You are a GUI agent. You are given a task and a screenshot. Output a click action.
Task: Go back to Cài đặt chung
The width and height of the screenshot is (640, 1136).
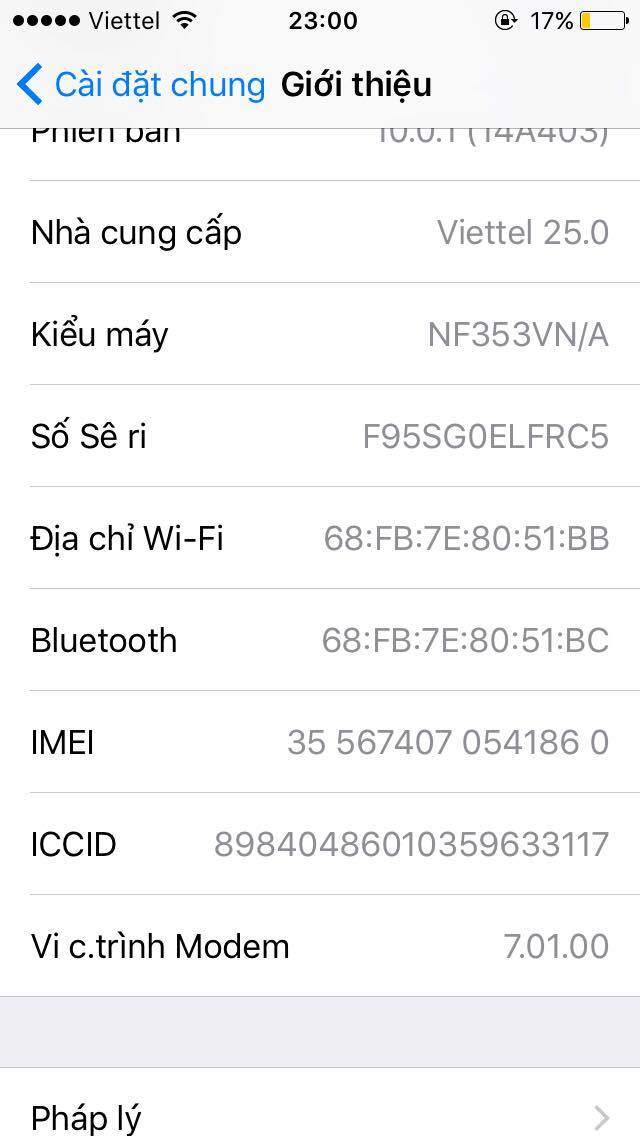click(x=141, y=84)
